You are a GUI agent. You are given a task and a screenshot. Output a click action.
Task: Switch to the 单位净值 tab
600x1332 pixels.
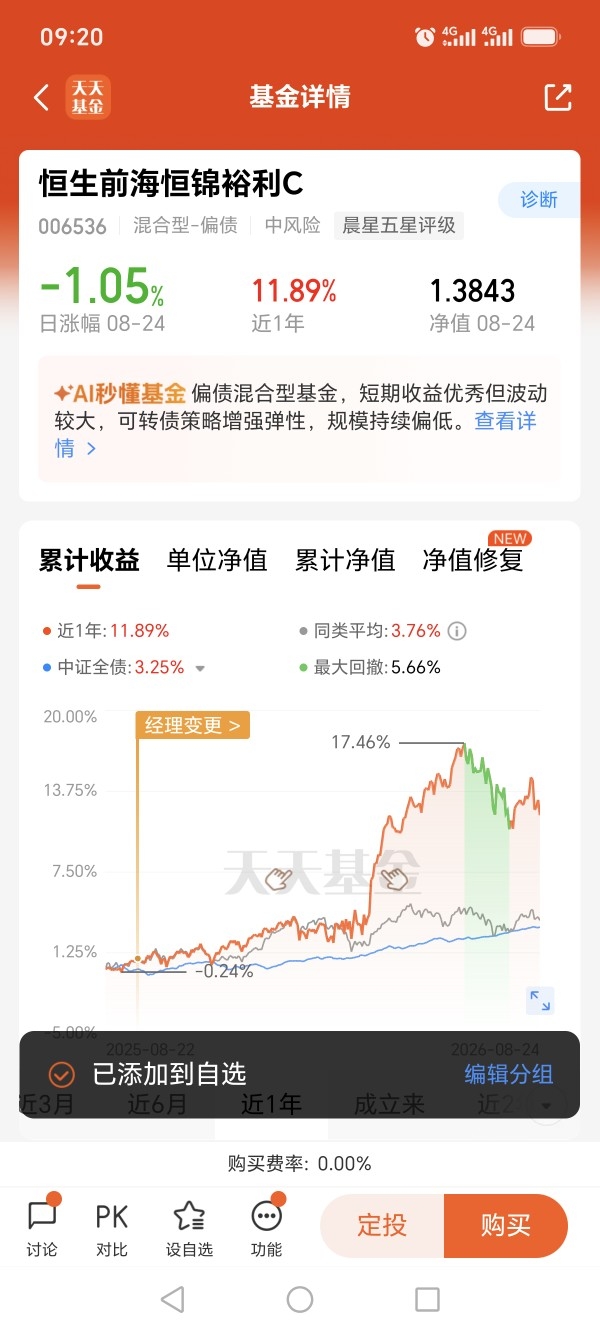tap(217, 560)
